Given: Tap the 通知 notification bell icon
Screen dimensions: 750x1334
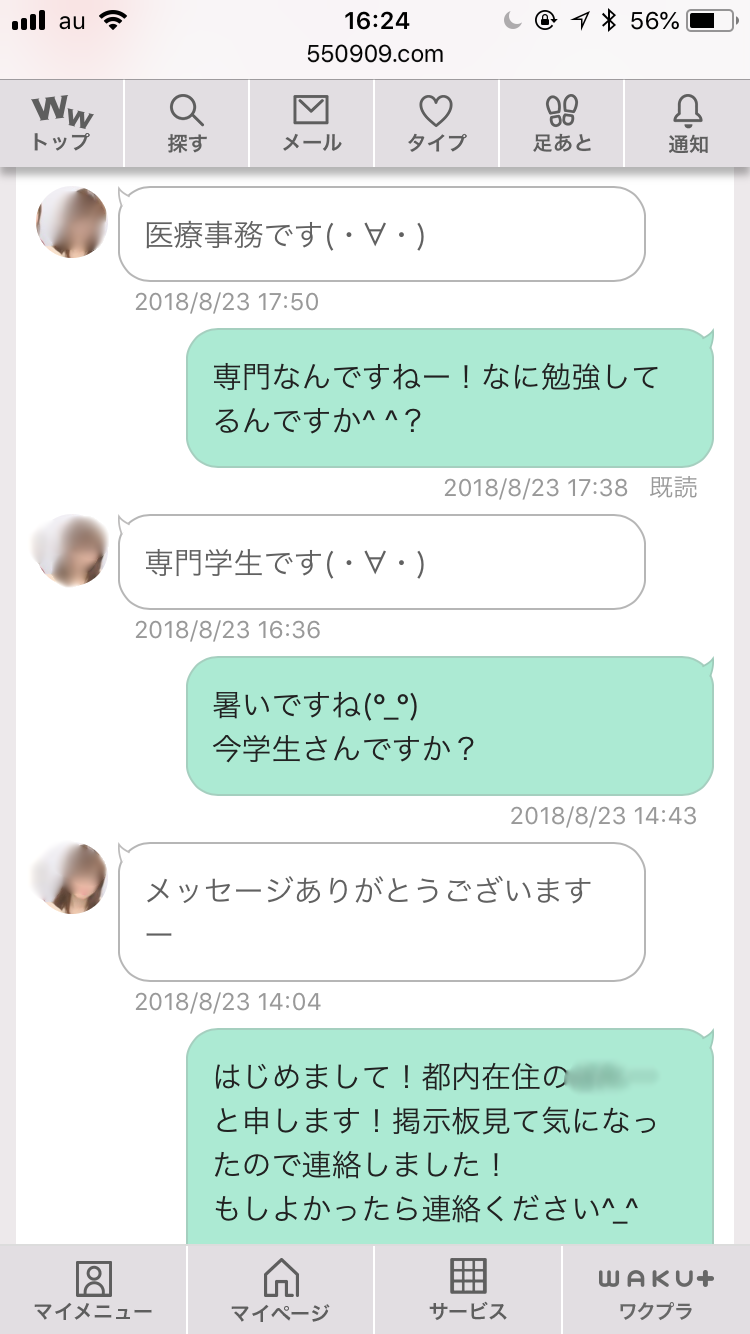Looking at the screenshot, I should tap(686, 122).
